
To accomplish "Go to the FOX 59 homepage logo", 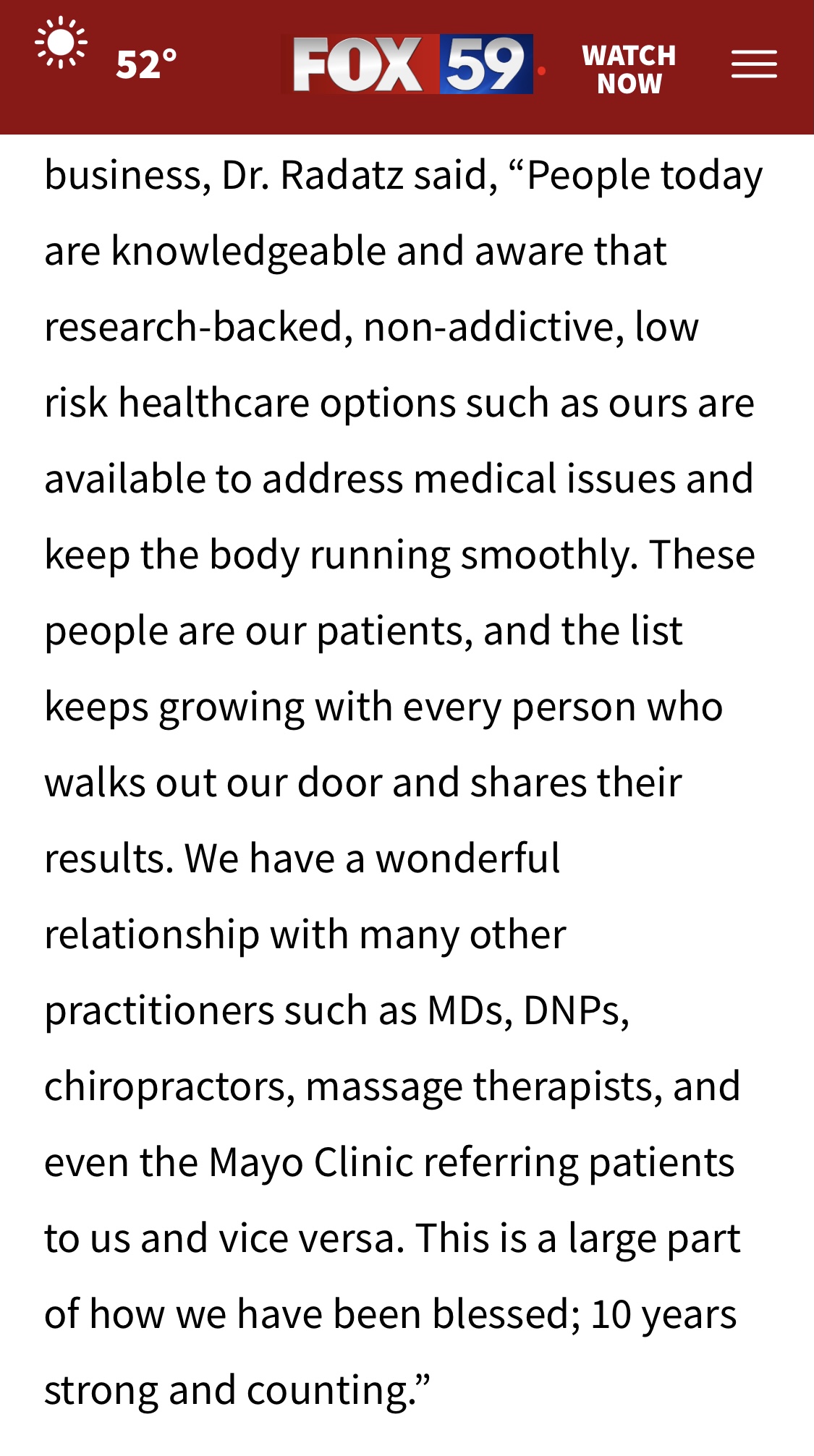I will click(x=411, y=64).
